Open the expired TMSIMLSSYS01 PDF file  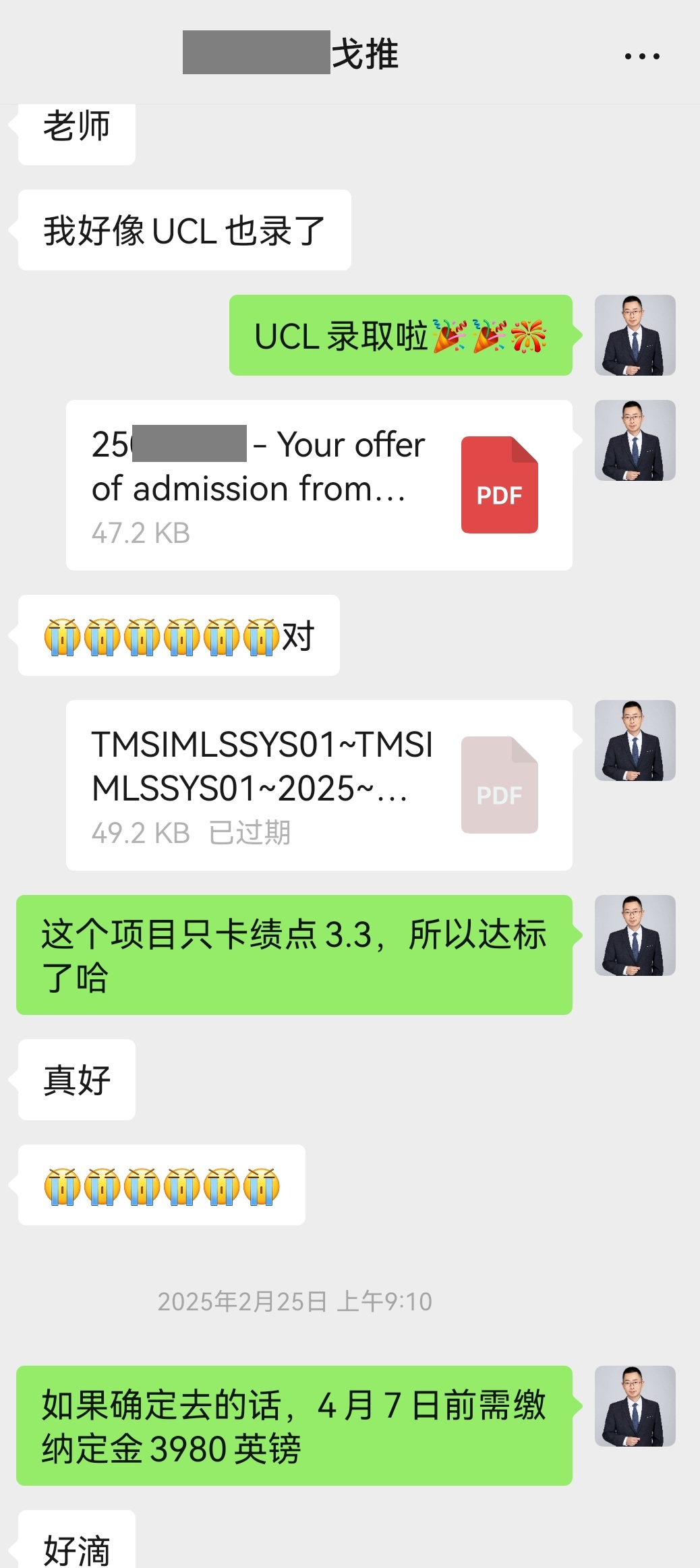click(x=319, y=785)
